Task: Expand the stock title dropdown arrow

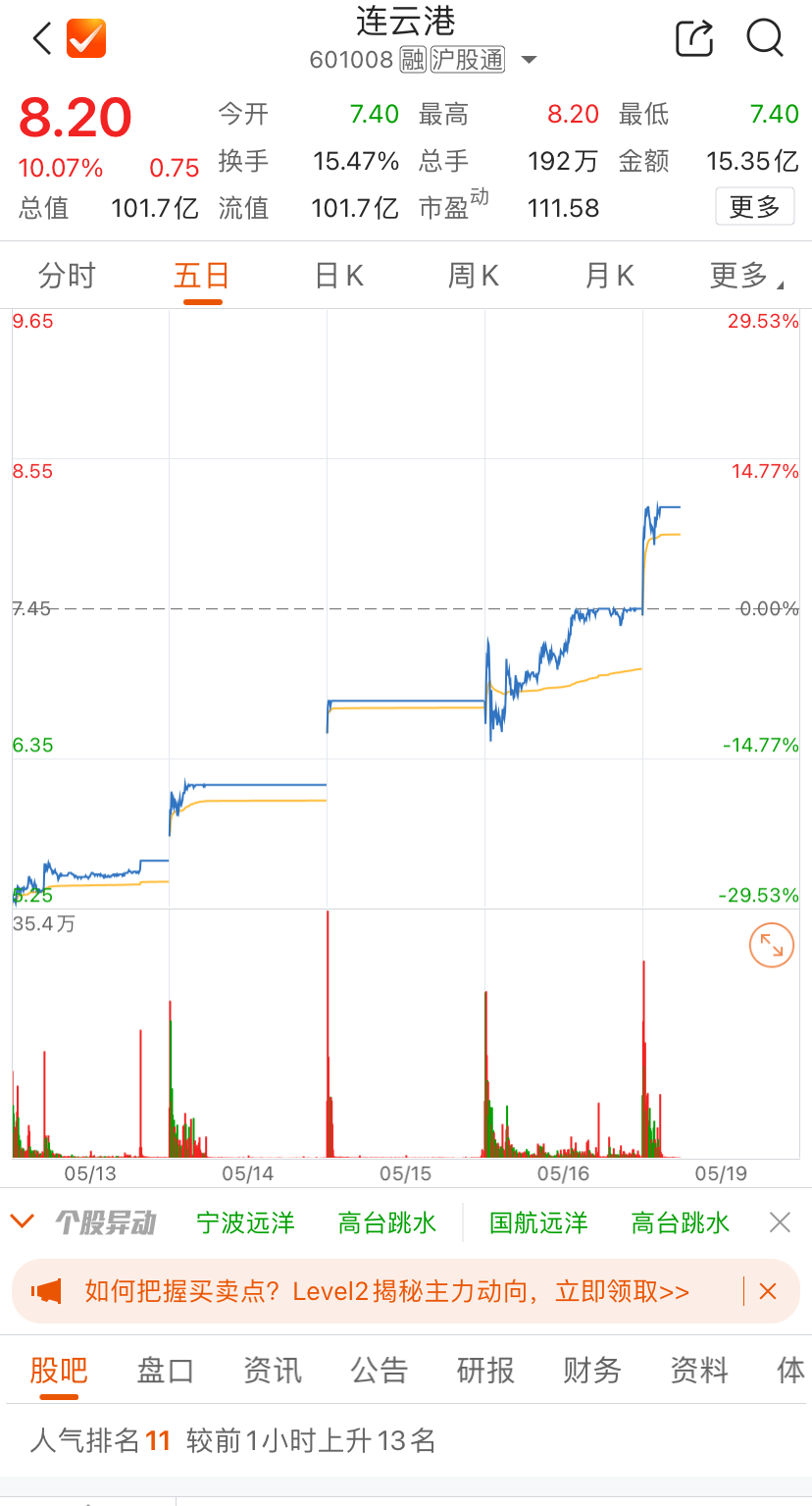Action: (x=529, y=61)
